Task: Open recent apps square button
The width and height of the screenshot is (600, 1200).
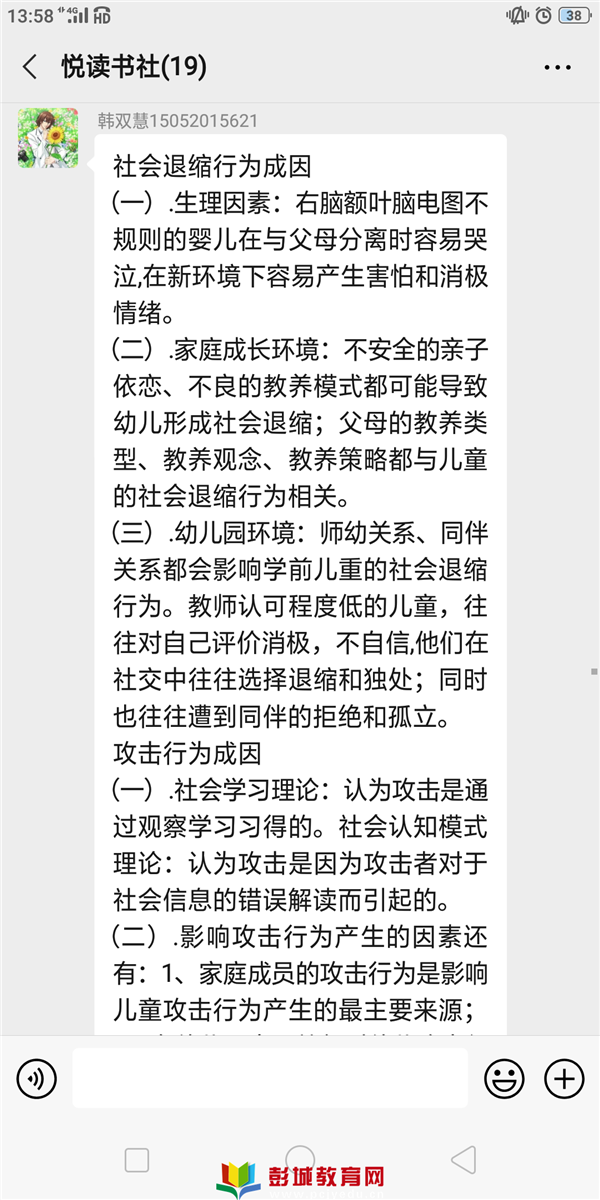Action: click(x=137, y=1160)
